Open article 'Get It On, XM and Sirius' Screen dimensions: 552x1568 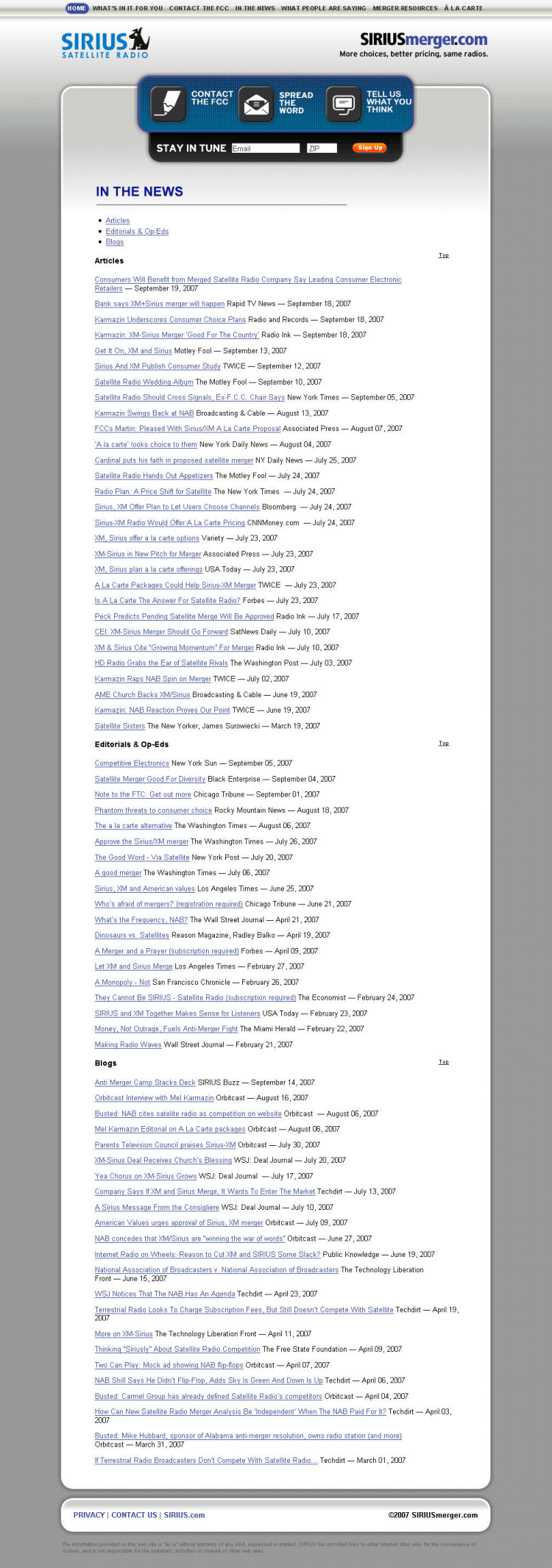coord(133,351)
